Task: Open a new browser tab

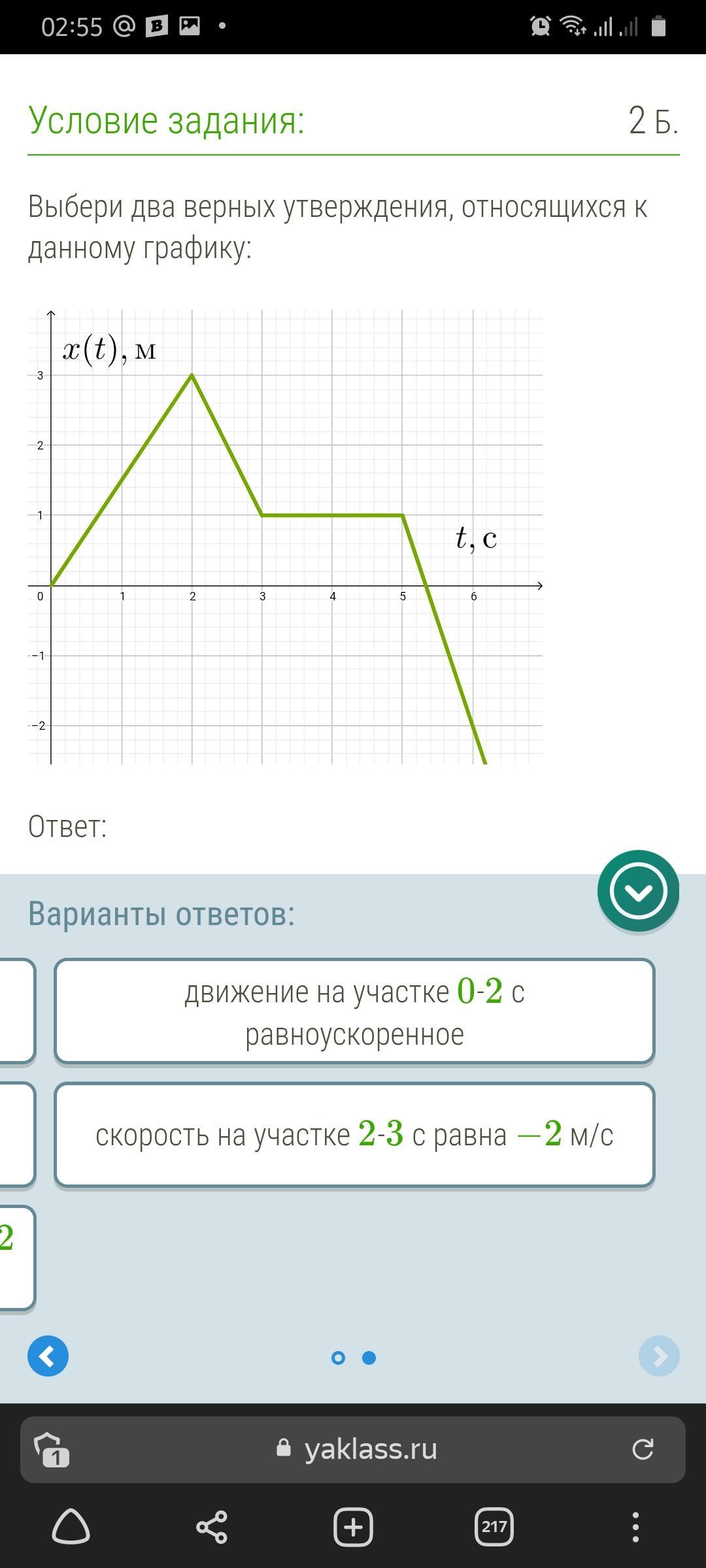Action: 353,1527
